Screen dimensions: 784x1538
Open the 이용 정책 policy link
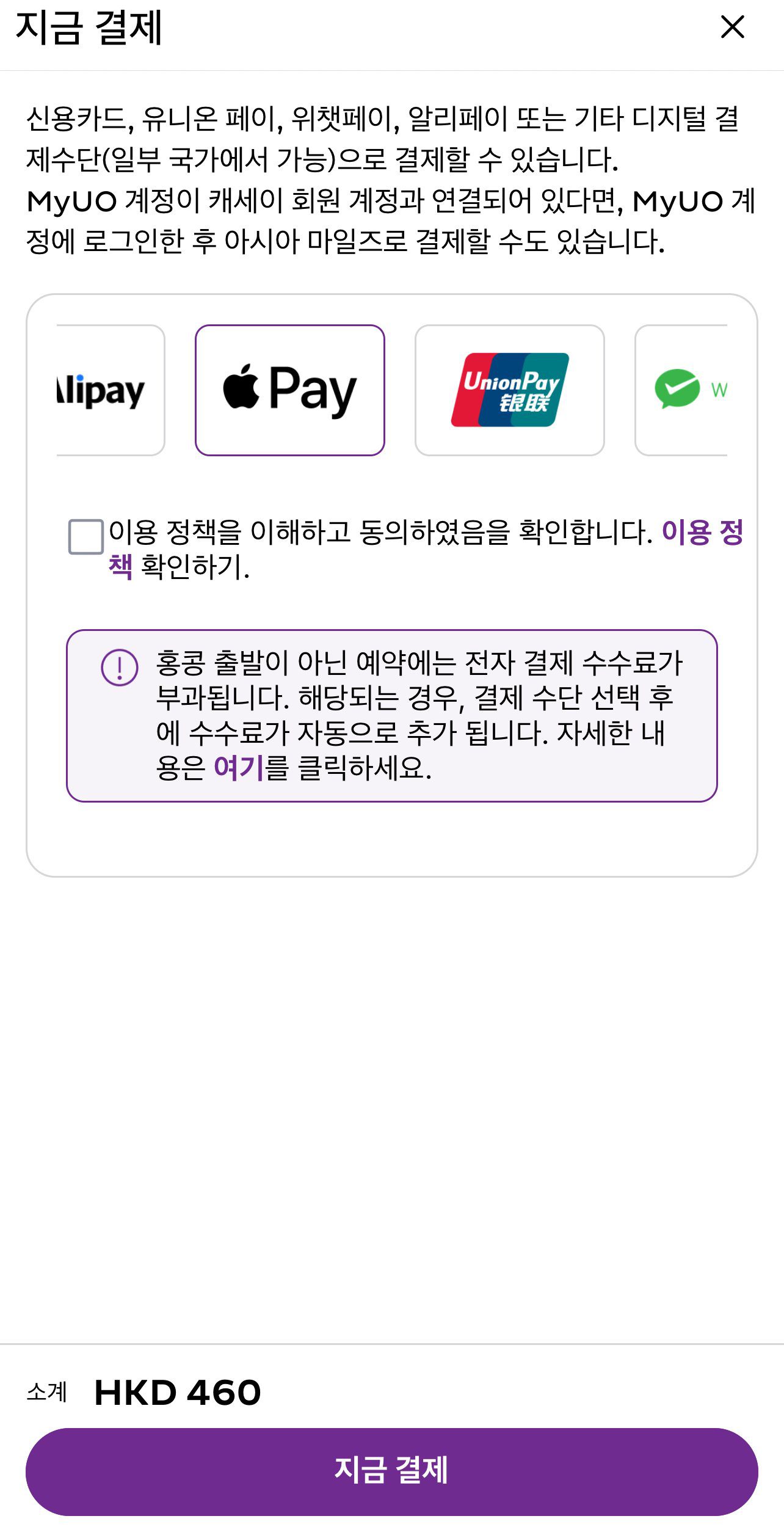pos(702,532)
